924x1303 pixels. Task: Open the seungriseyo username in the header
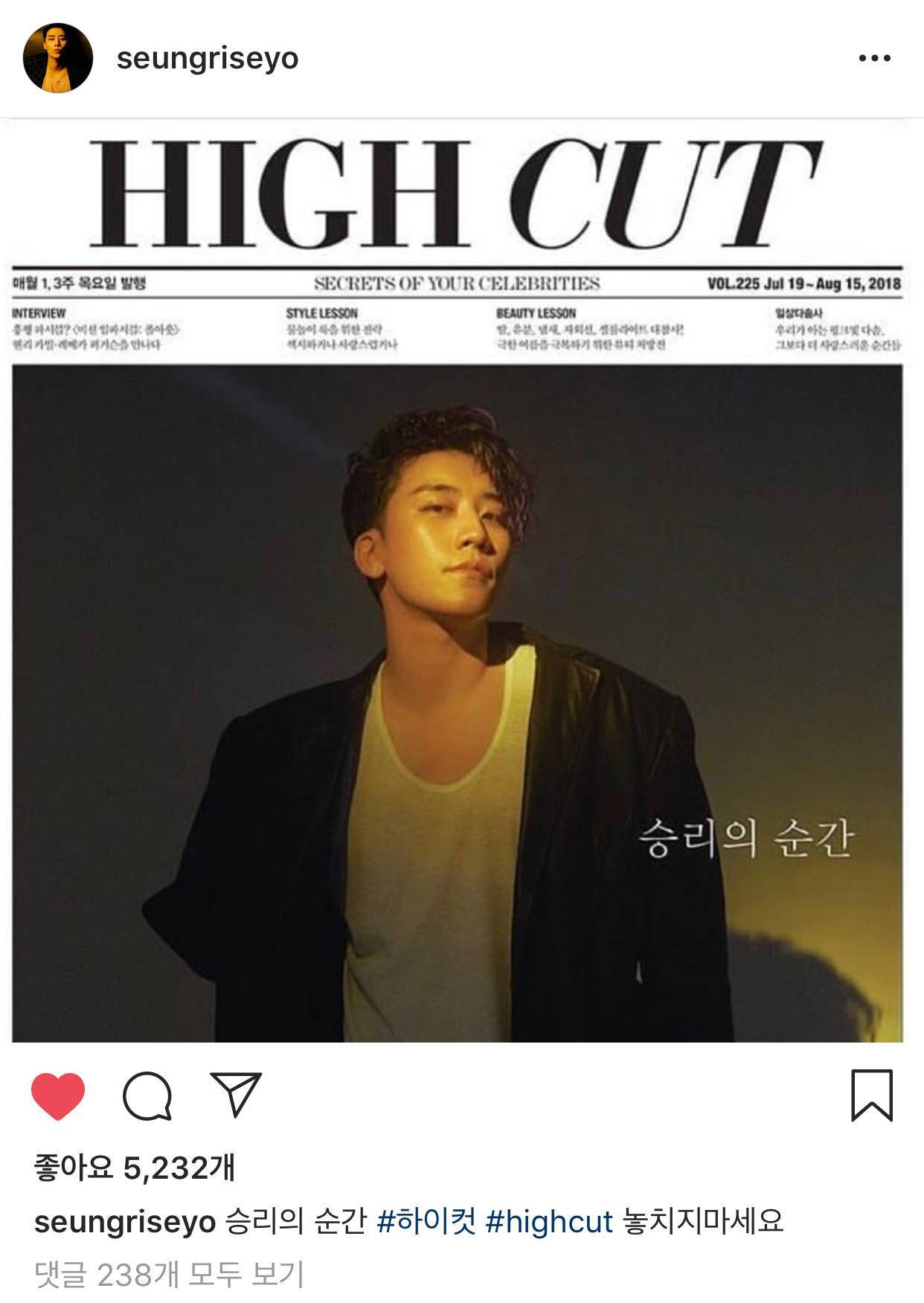207,58
